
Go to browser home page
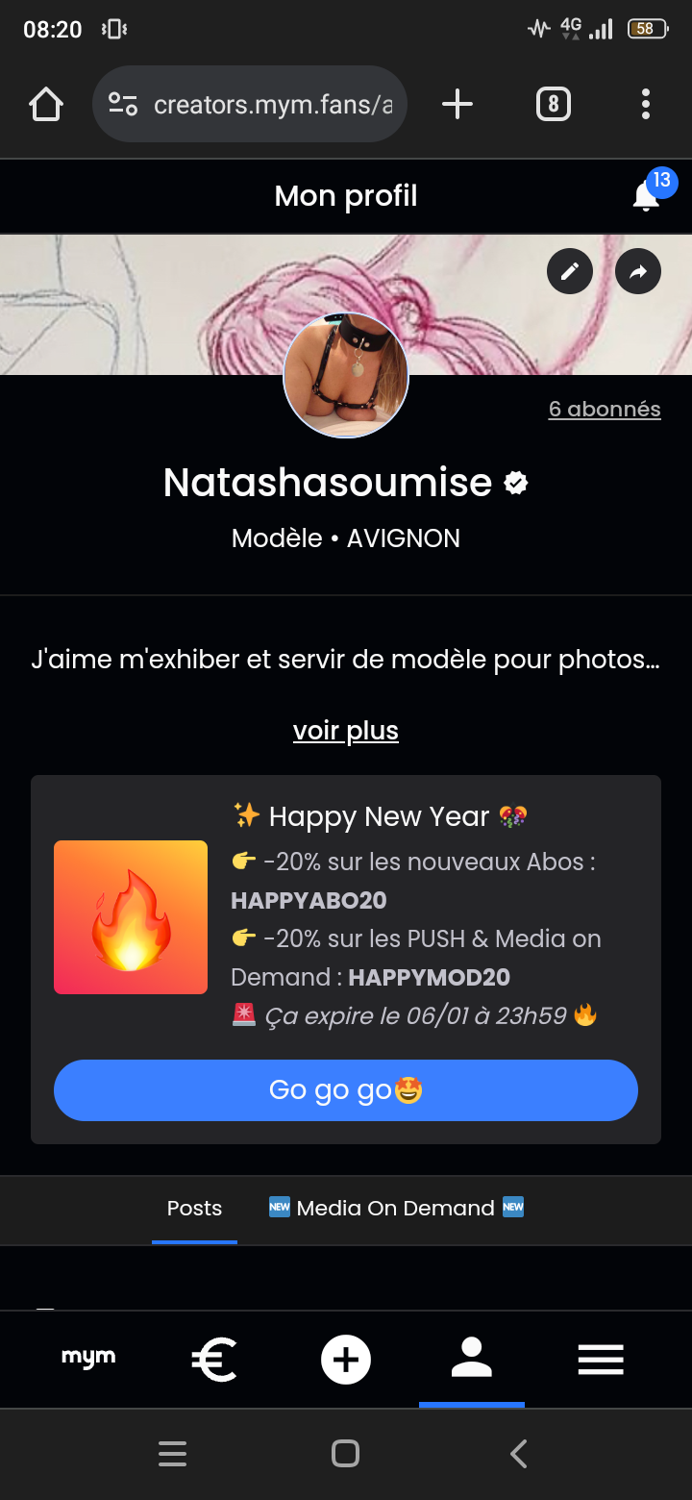click(x=46, y=104)
